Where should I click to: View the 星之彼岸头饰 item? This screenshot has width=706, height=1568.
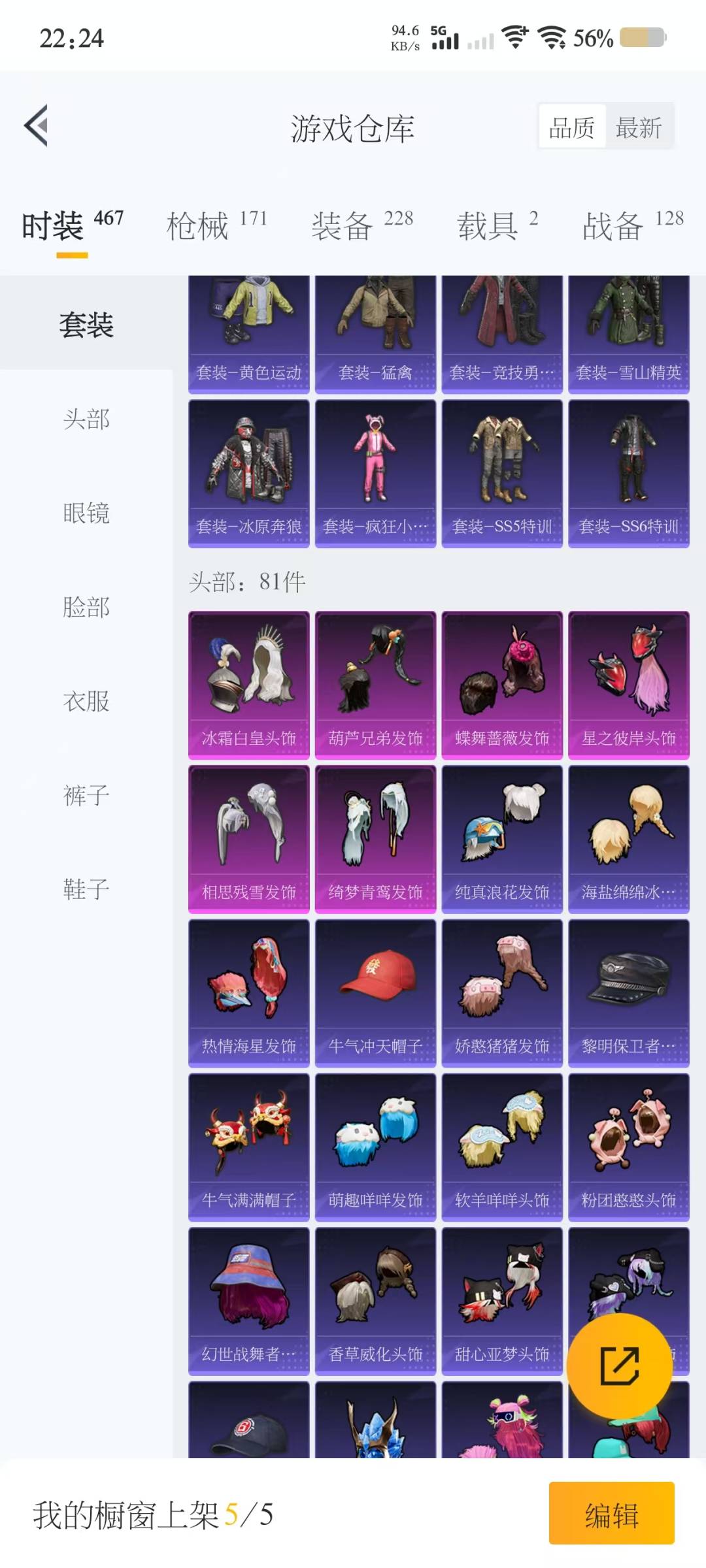click(628, 685)
